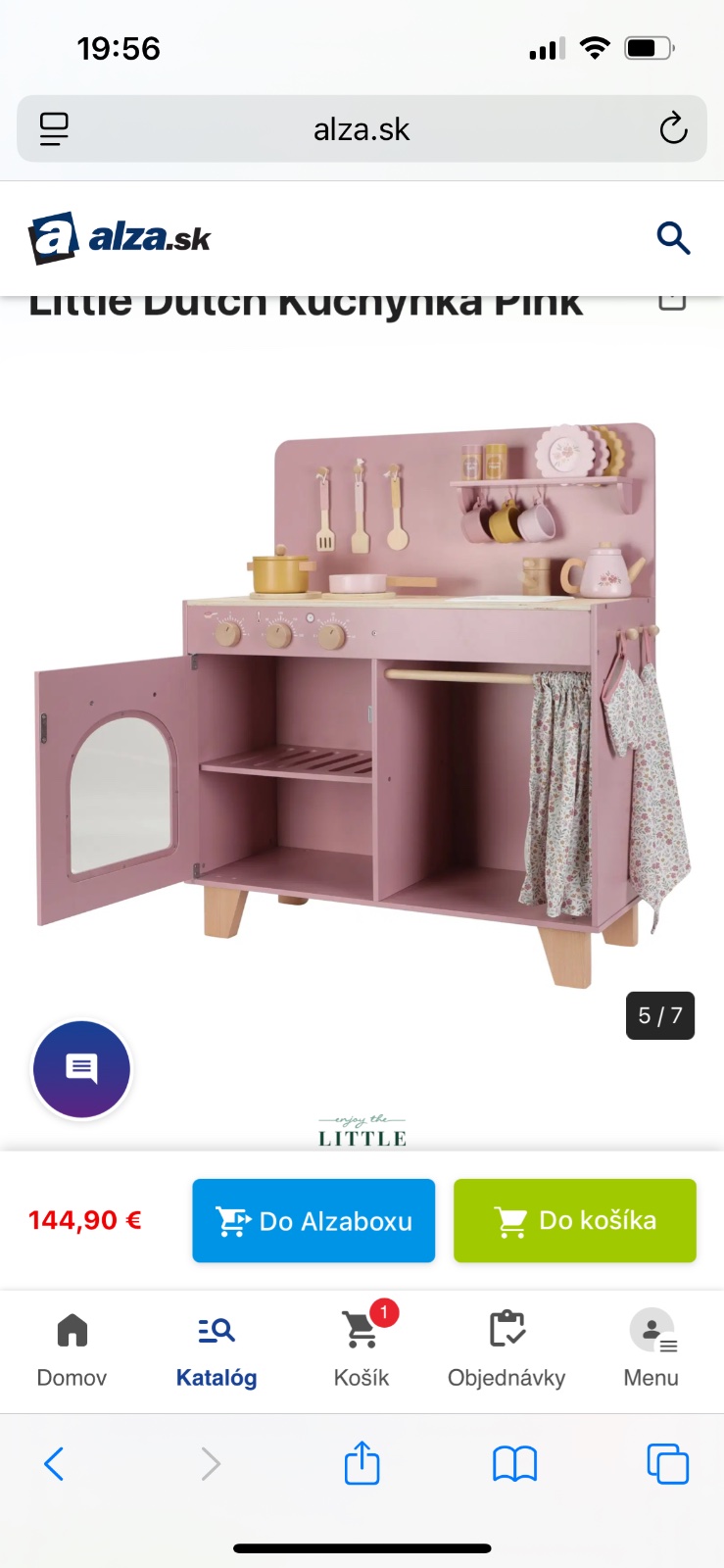Image resolution: width=724 pixels, height=1568 pixels.
Task: Open the Menu tab
Action: click(652, 1350)
